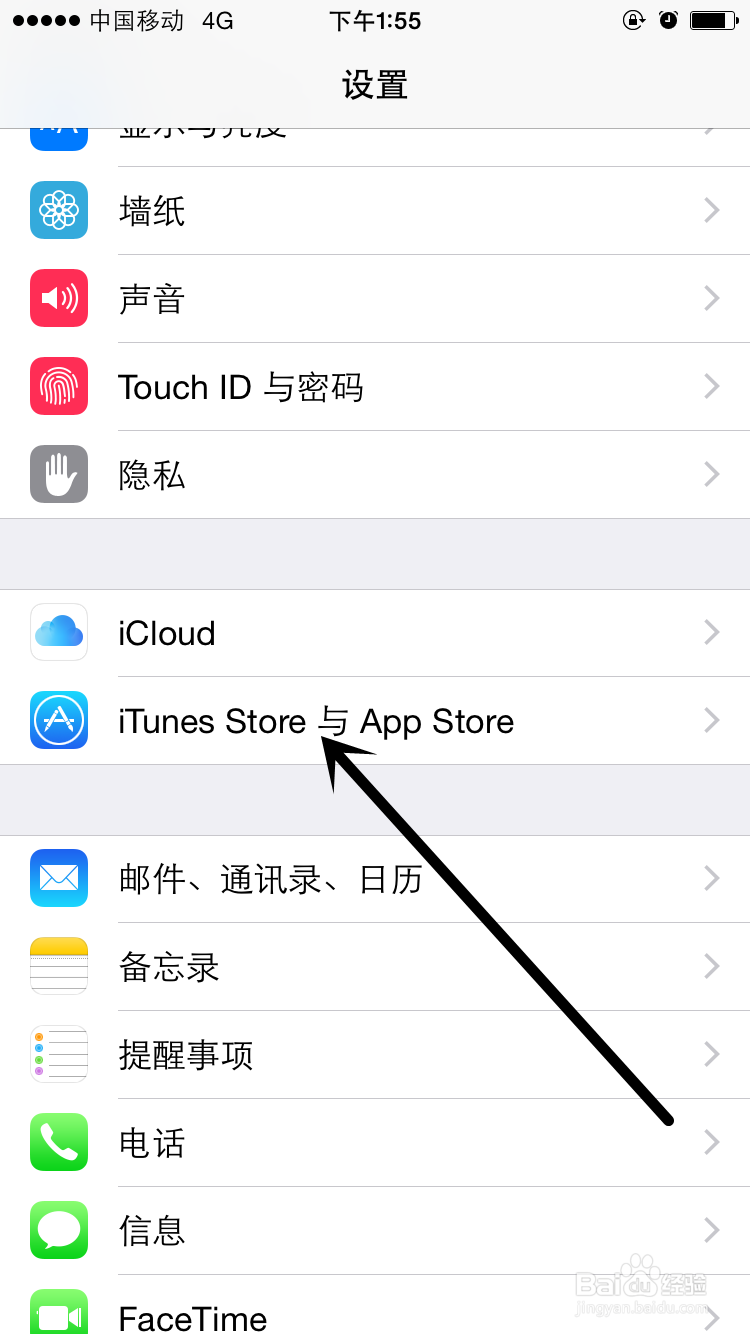Select the 墙纸 (Wallpaper) icon
This screenshot has width=750, height=1334.
pyautogui.click(x=58, y=210)
